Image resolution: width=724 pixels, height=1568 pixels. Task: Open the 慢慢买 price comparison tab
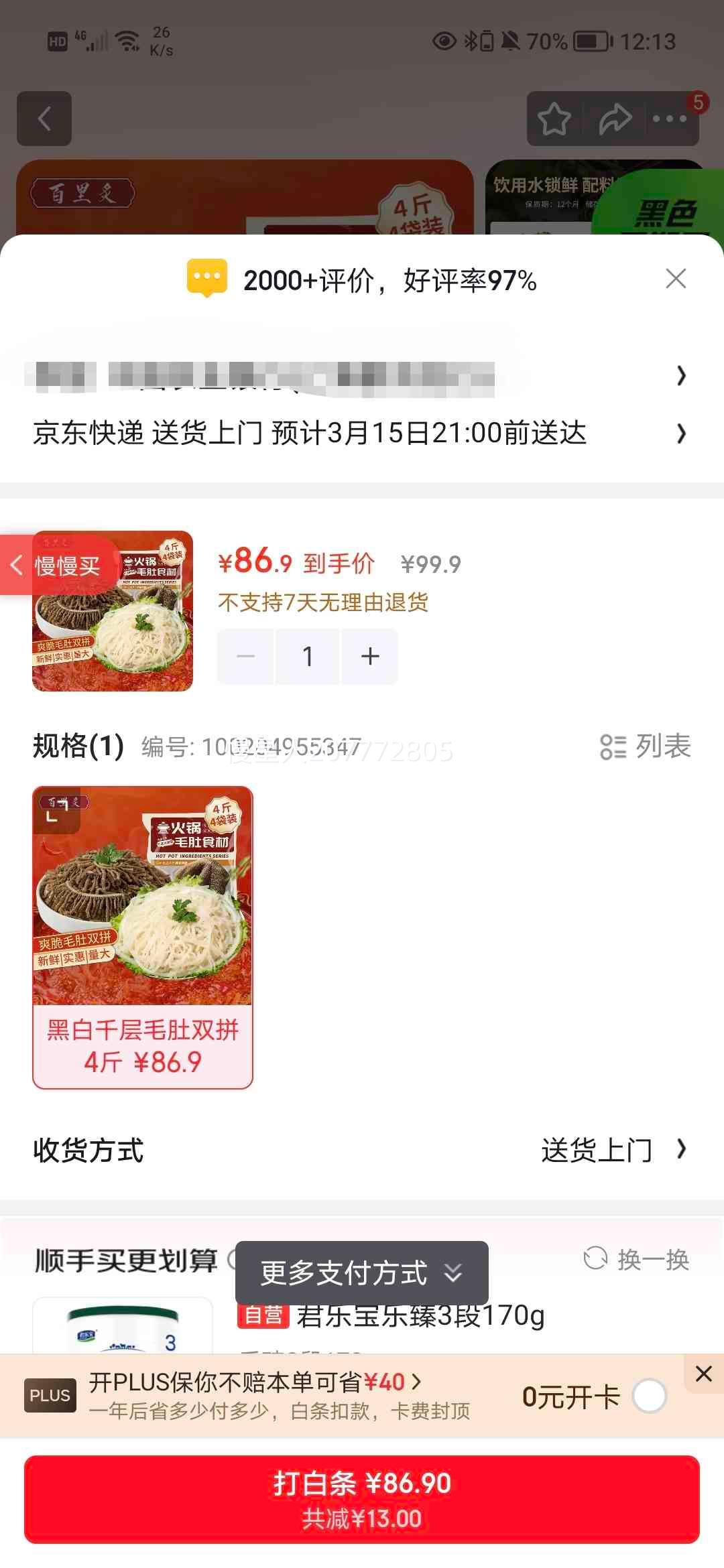click(58, 566)
